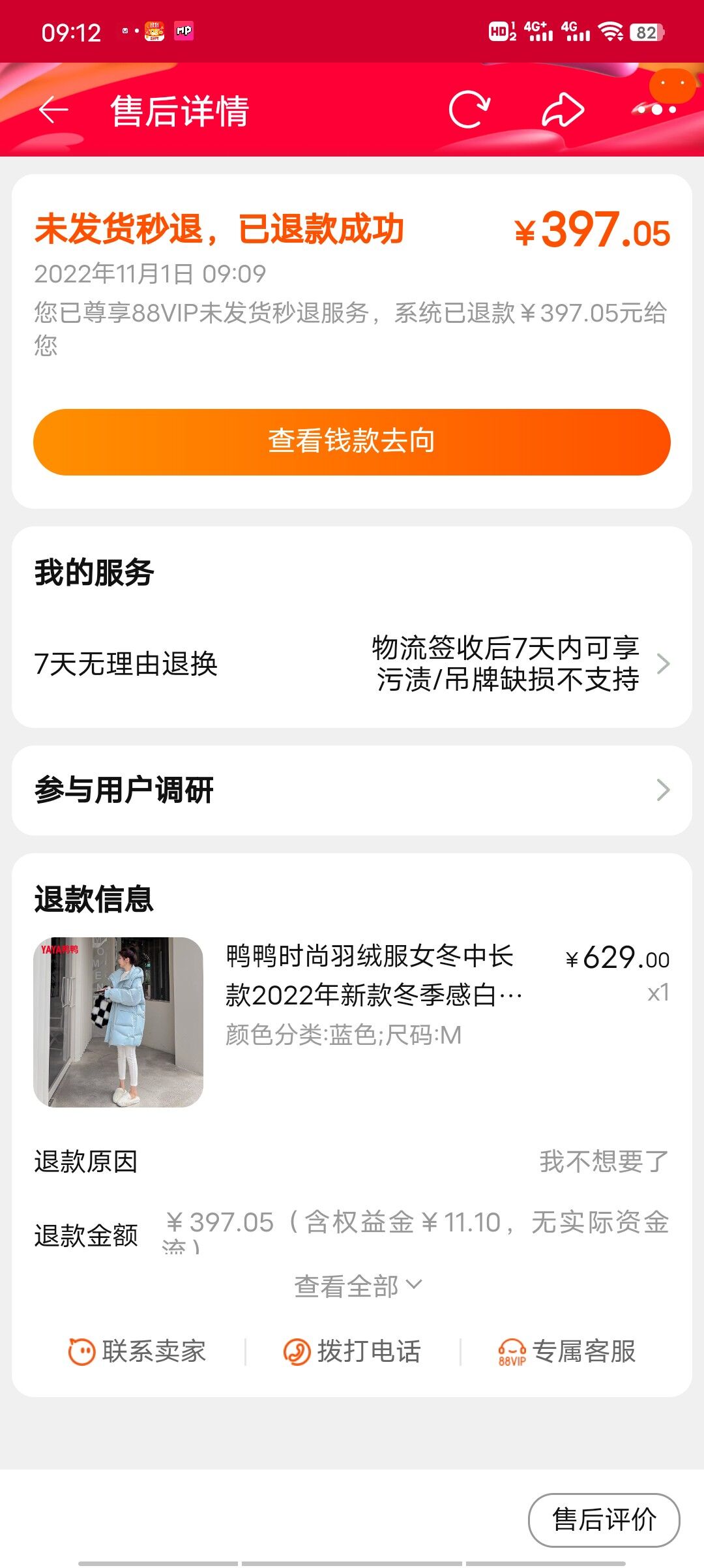Go back from the 售后详情 page
The image size is (704, 1568).
coord(53,110)
